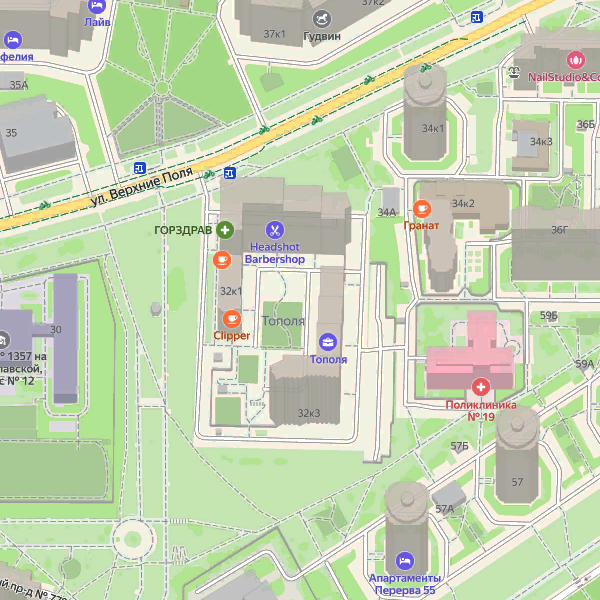The image size is (600, 600).
Task: Open the NailStudio&Co beauty marker
Action: pyautogui.click(x=575, y=60)
